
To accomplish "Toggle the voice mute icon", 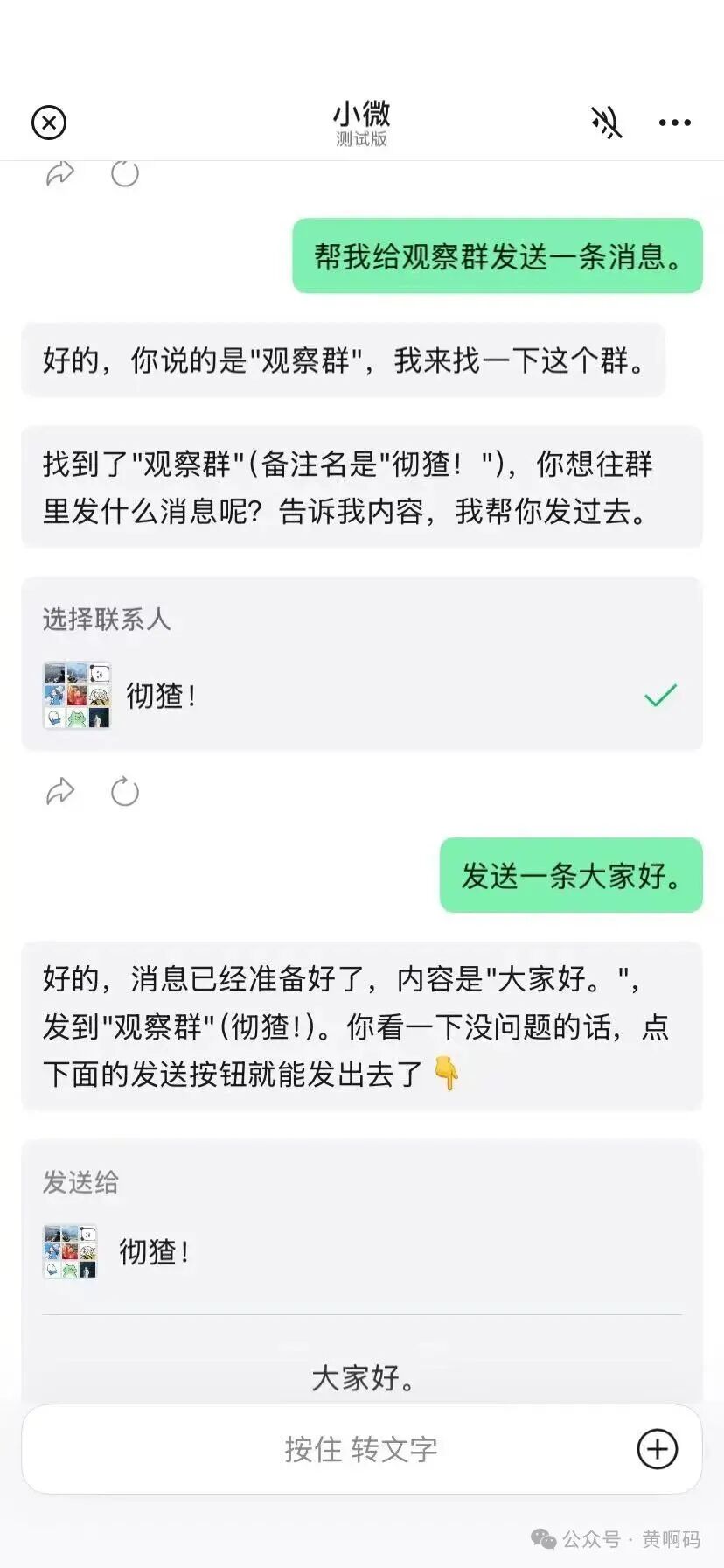I will point(606,122).
